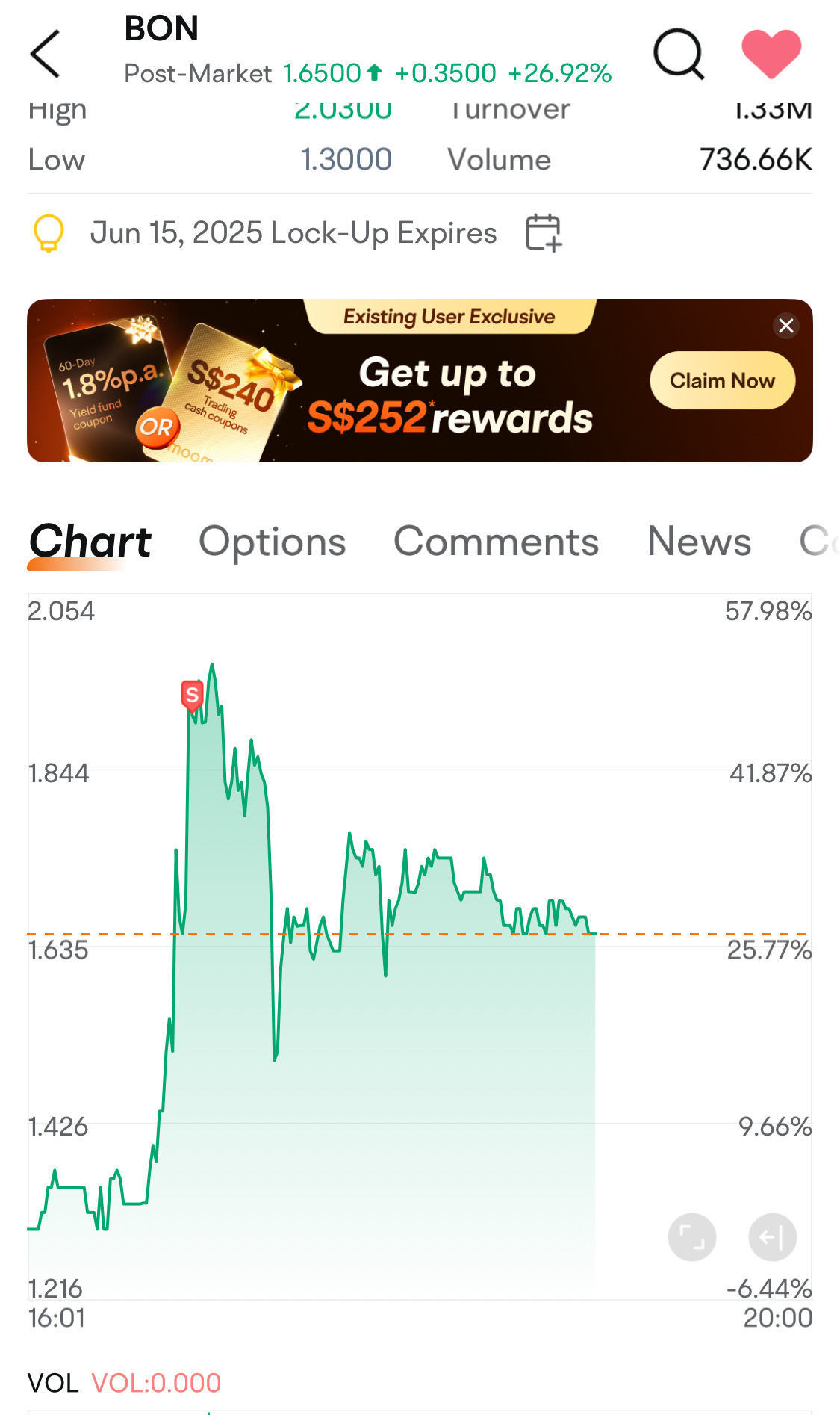Jump chart to latest with arrow button
Image resolution: width=840 pixels, height=1415 pixels.
point(772,1237)
